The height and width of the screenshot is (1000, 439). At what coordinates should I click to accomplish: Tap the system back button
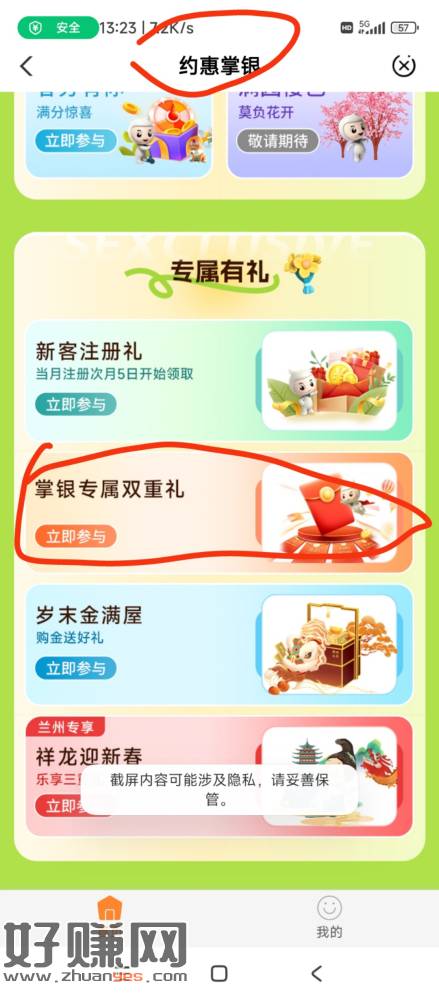(317, 973)
